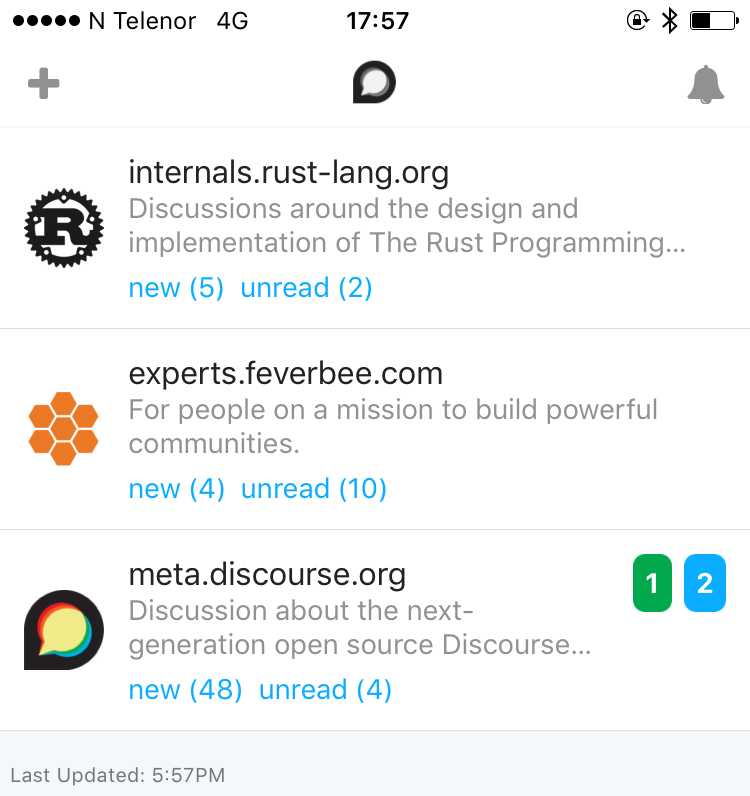
Task: View unread (2) topics on internals.rust-lang.org
Action: point(306,288)
